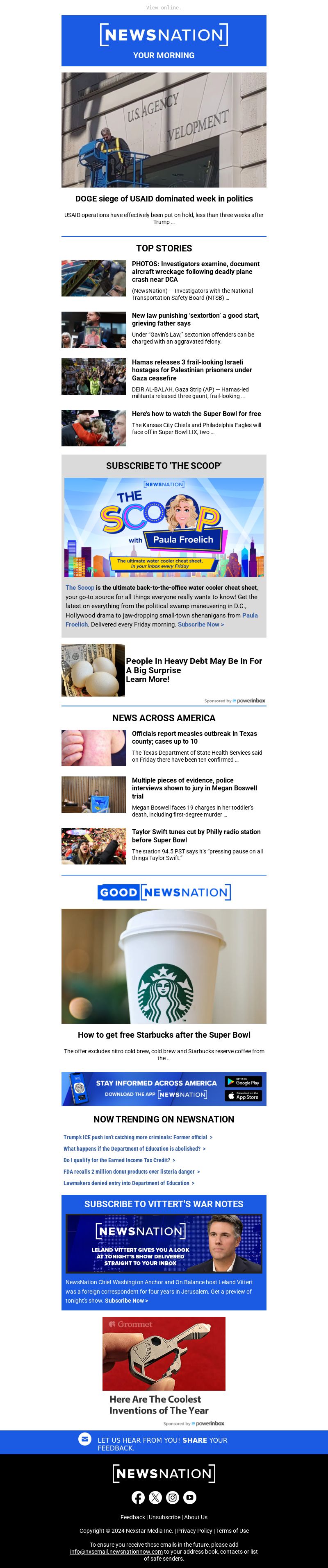Image resolution: width=328 pixels, height=1568 pixels.
Task: Open the Heavy Debt sponsored ad
Action: (193, 670)
